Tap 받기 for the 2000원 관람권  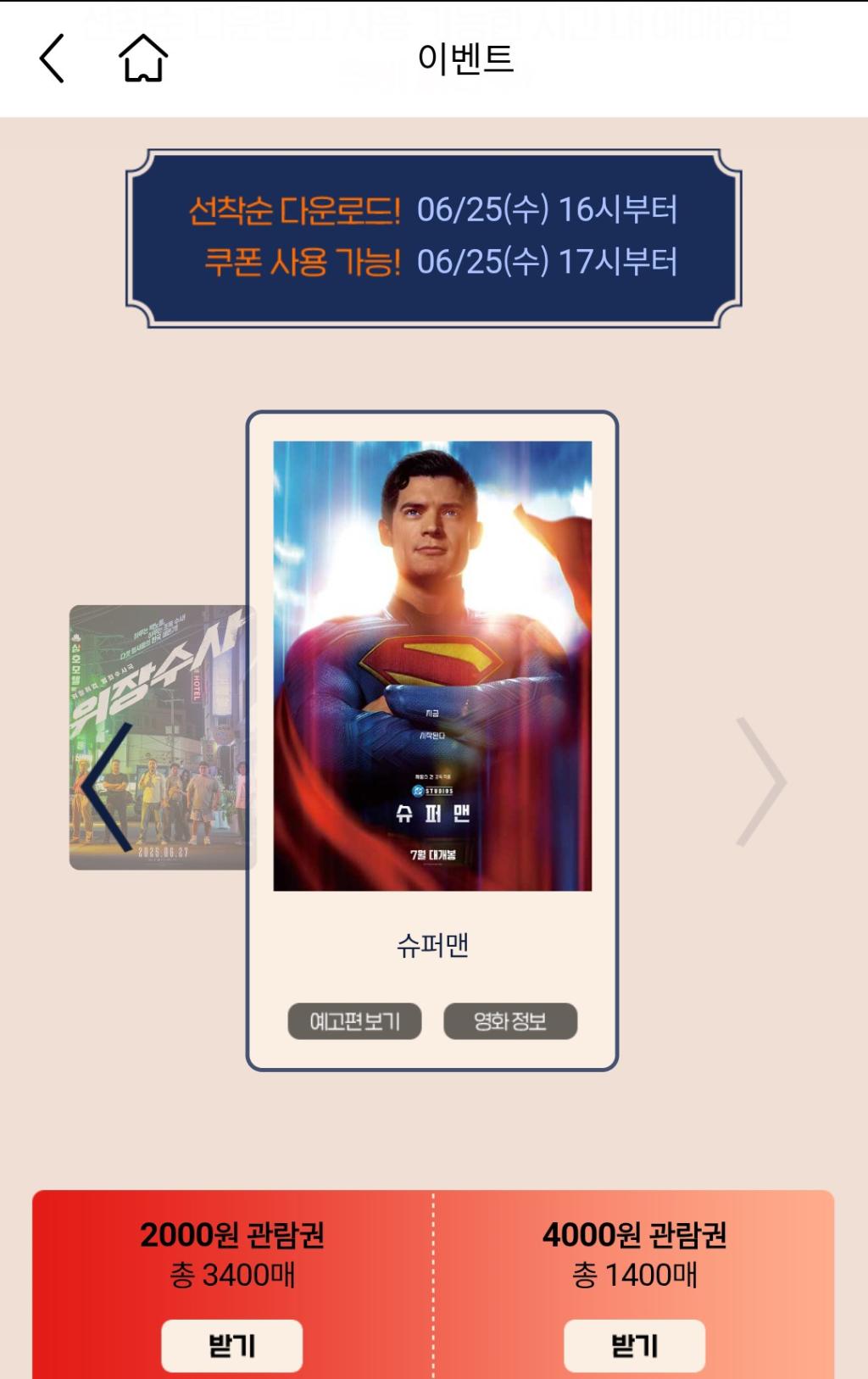(232, 1344)
